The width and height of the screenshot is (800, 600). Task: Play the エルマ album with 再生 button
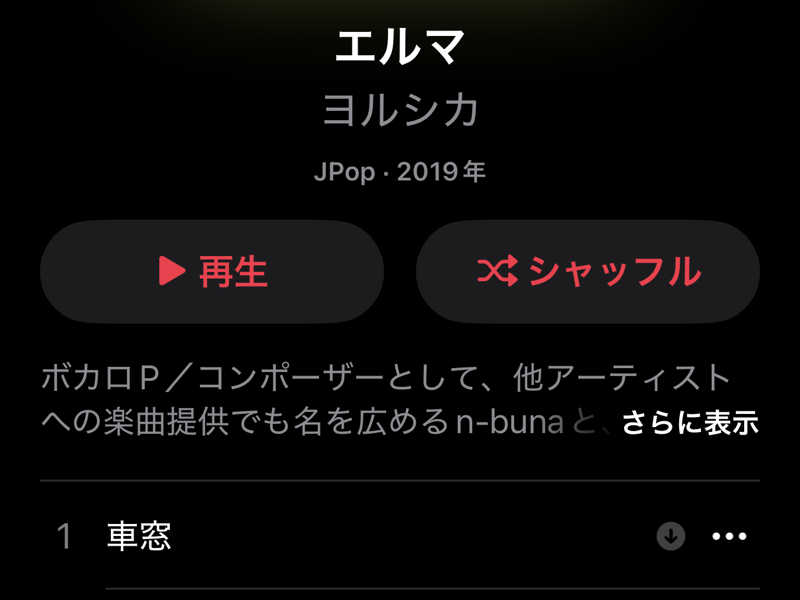pyautogui.click(x=212, y=271)
